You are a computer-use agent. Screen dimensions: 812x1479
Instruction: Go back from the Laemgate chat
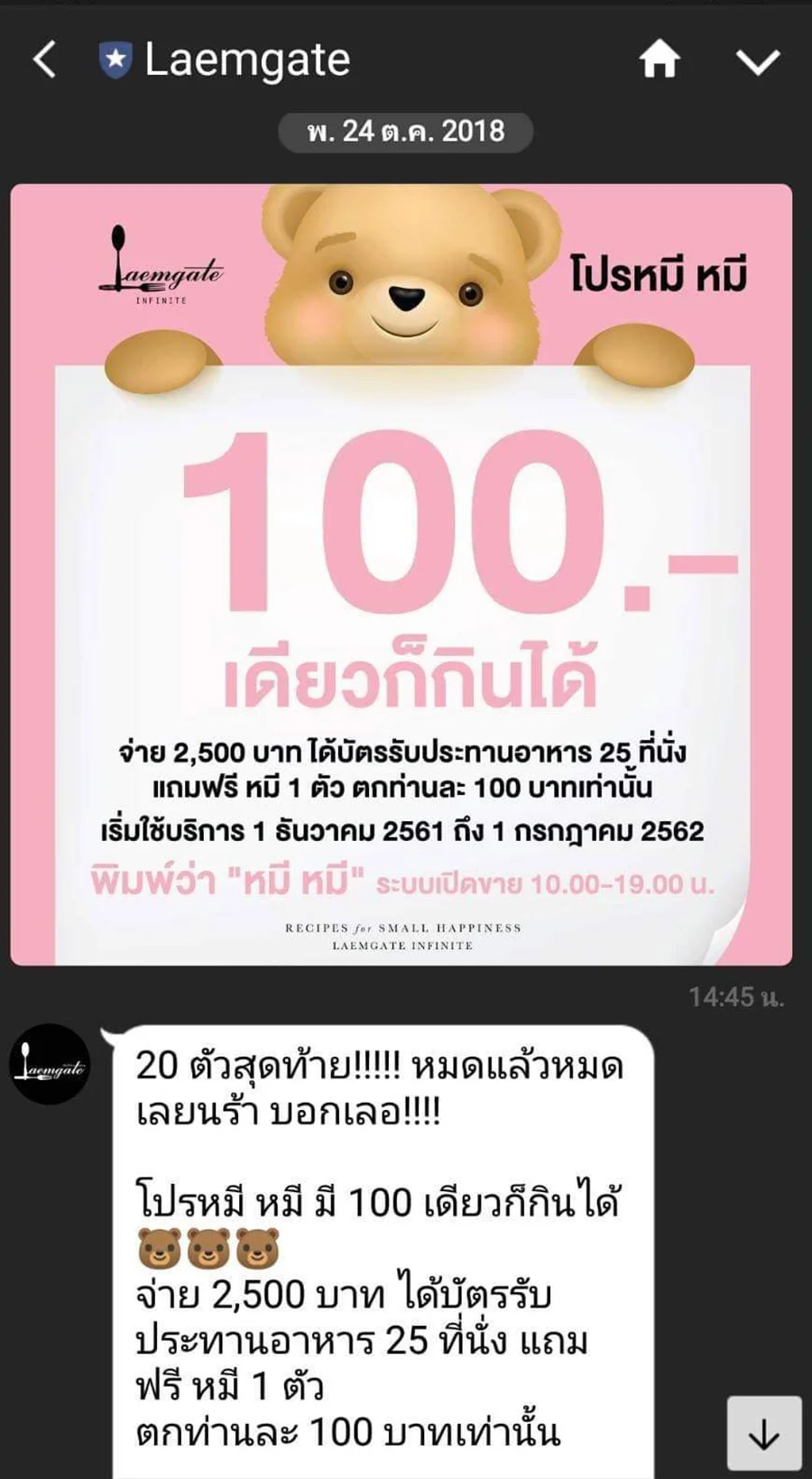coord(44,60)
